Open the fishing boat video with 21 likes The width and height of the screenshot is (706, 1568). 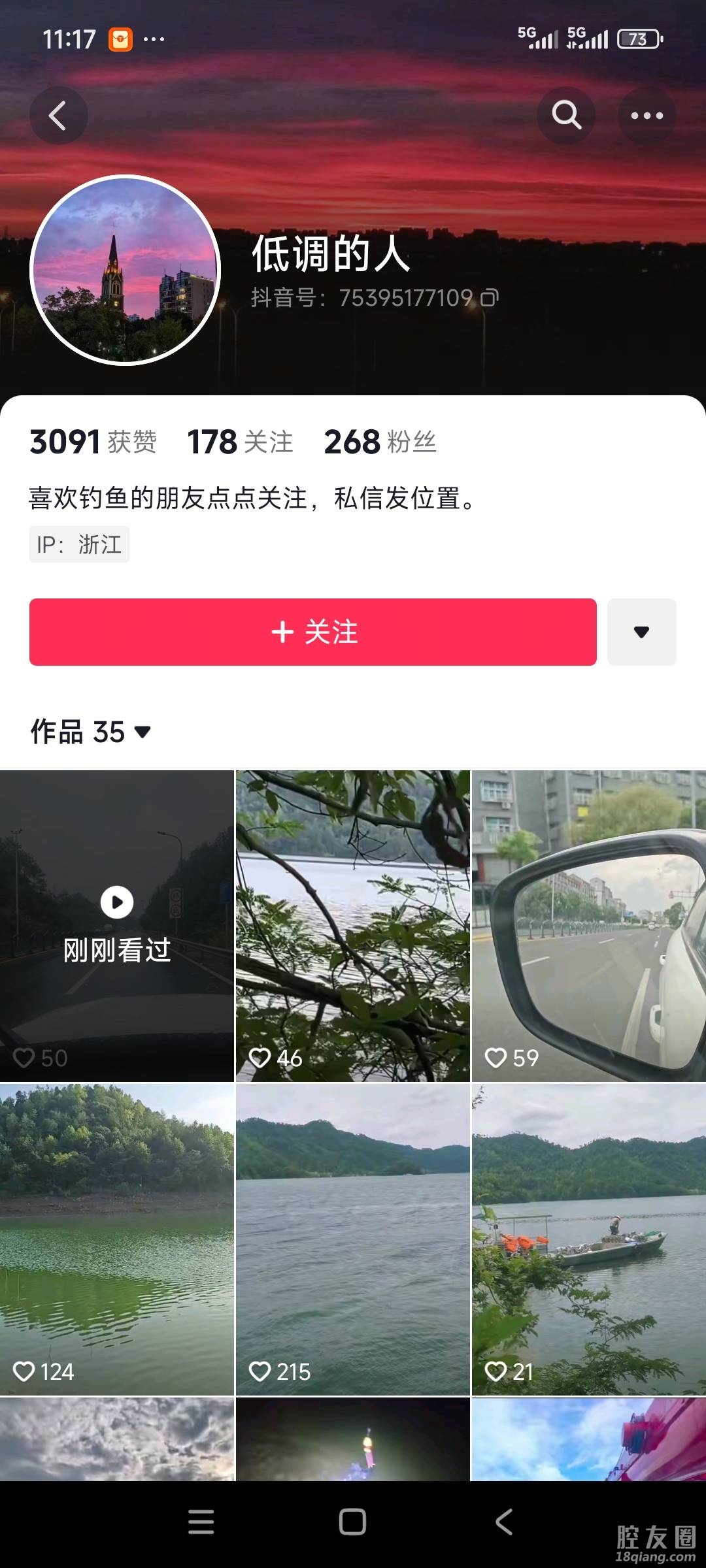click(588, 1239)
